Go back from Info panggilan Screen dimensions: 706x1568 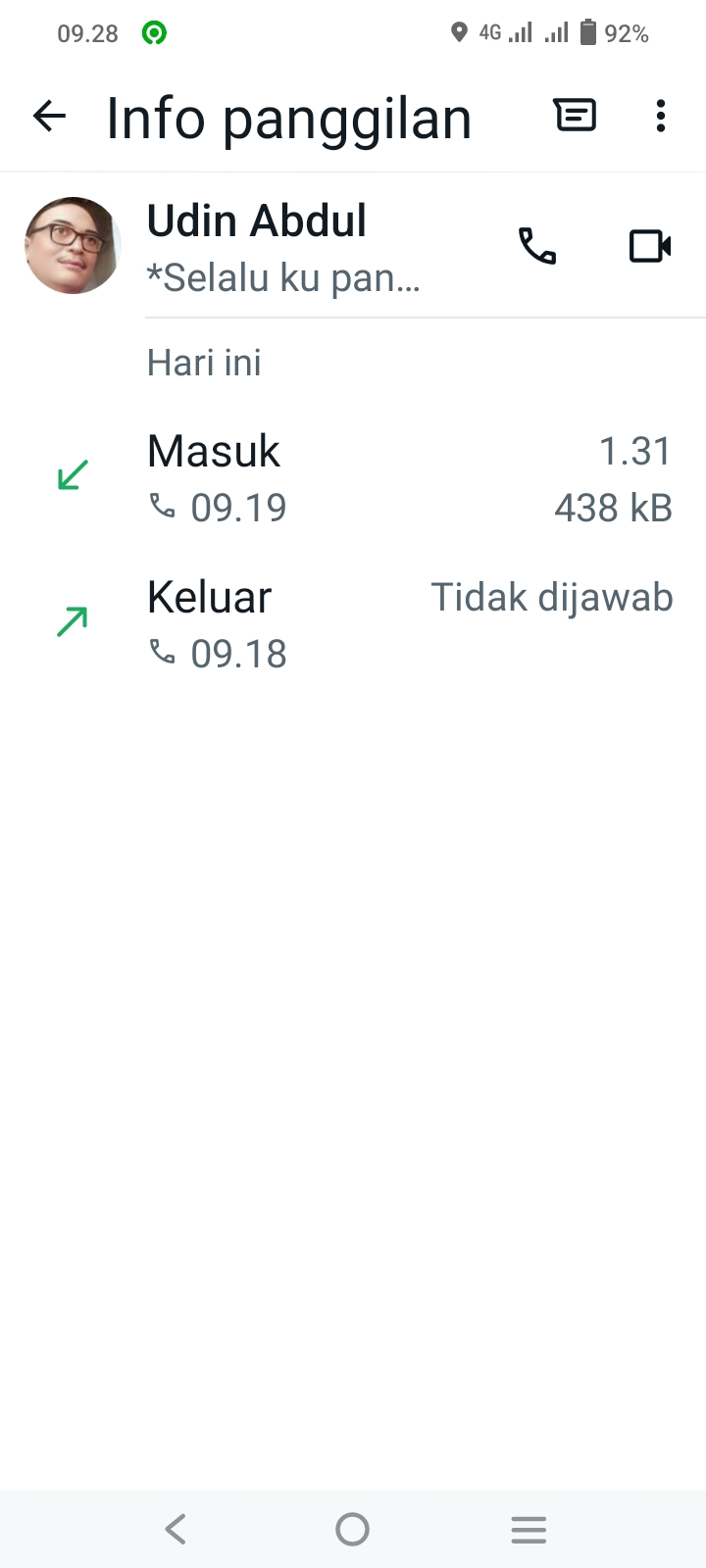click(x=49, y=117)
